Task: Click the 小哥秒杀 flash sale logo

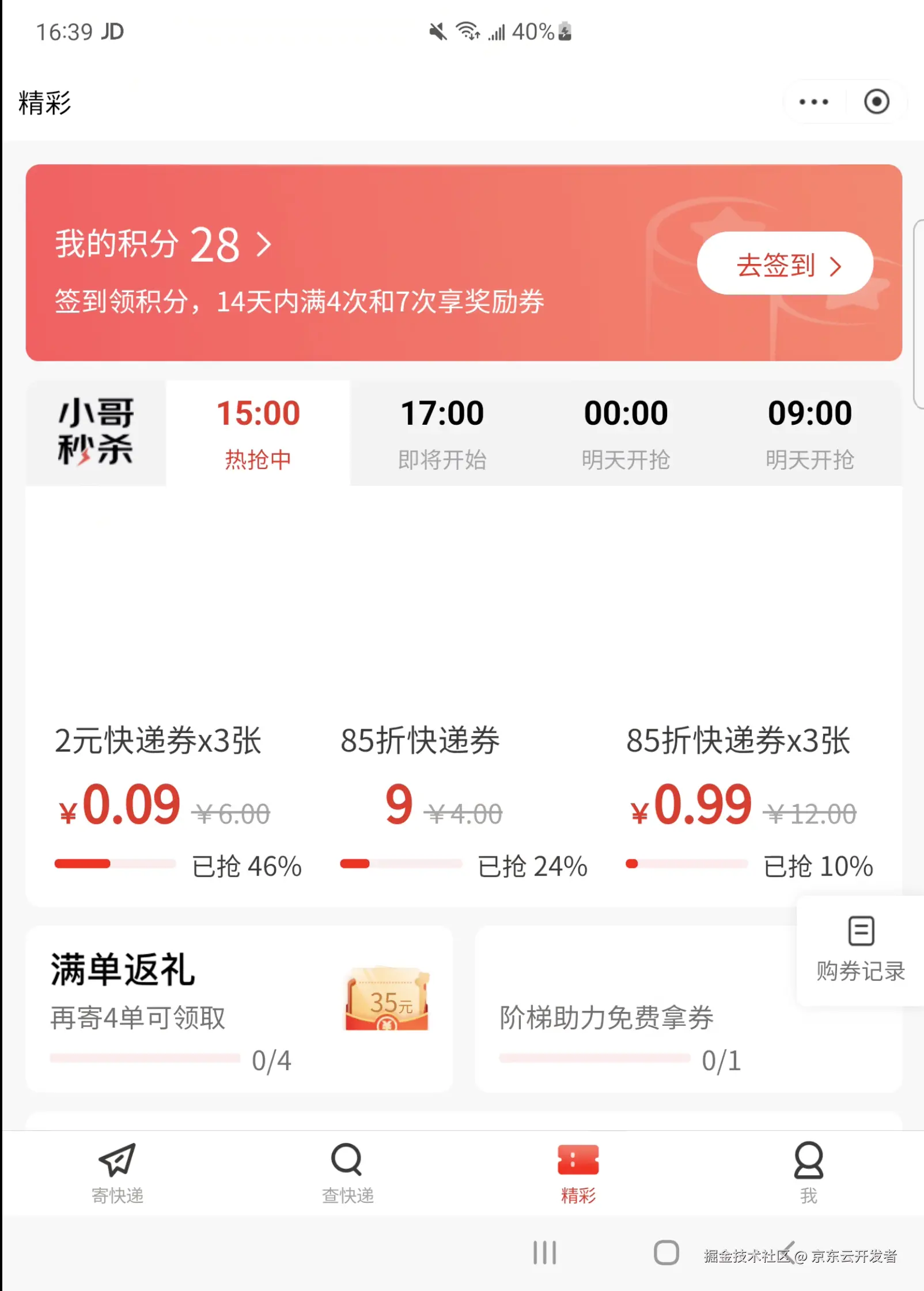Action: point(95,432)
